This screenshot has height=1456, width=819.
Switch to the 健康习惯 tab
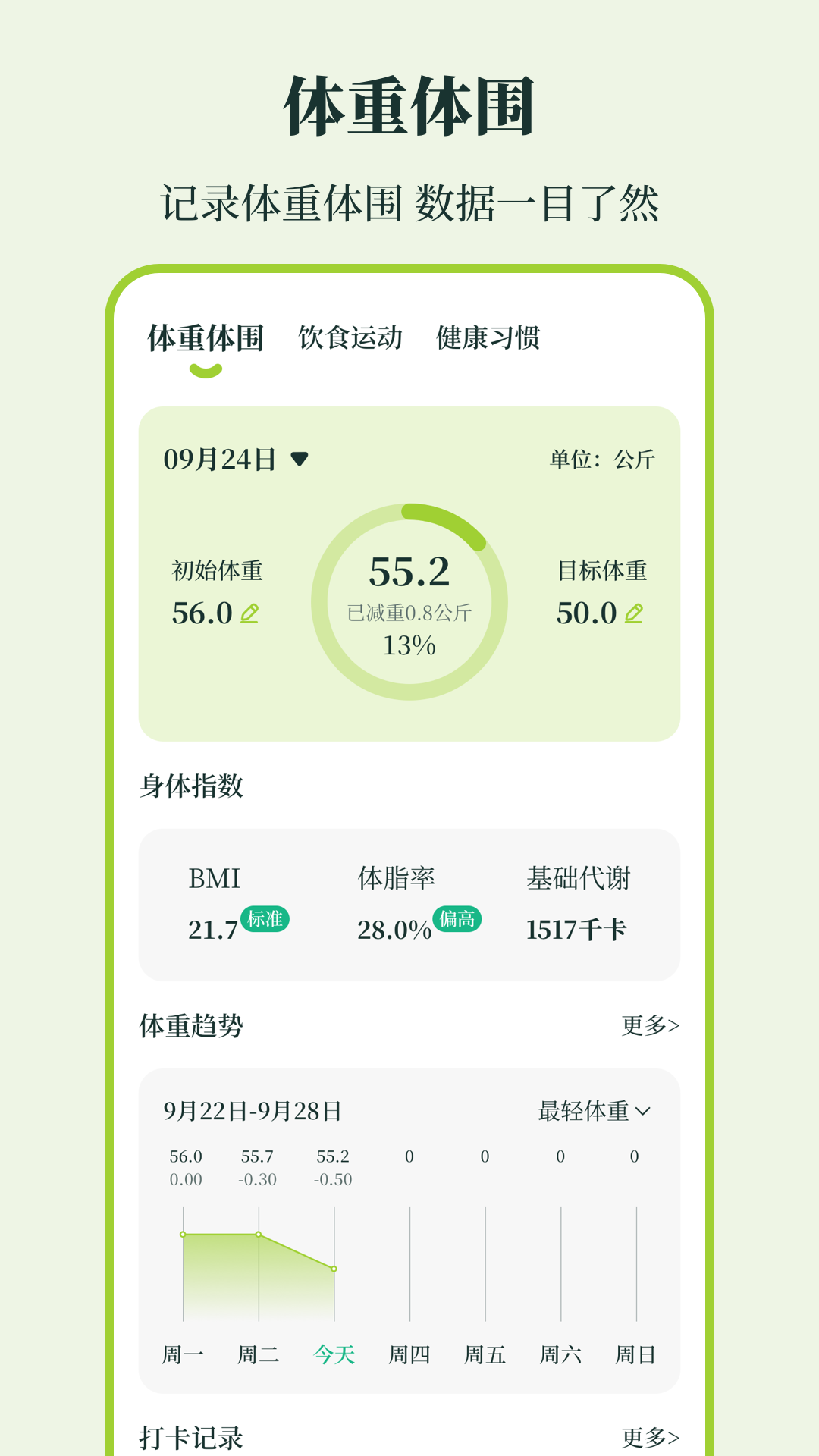[488, 338]
